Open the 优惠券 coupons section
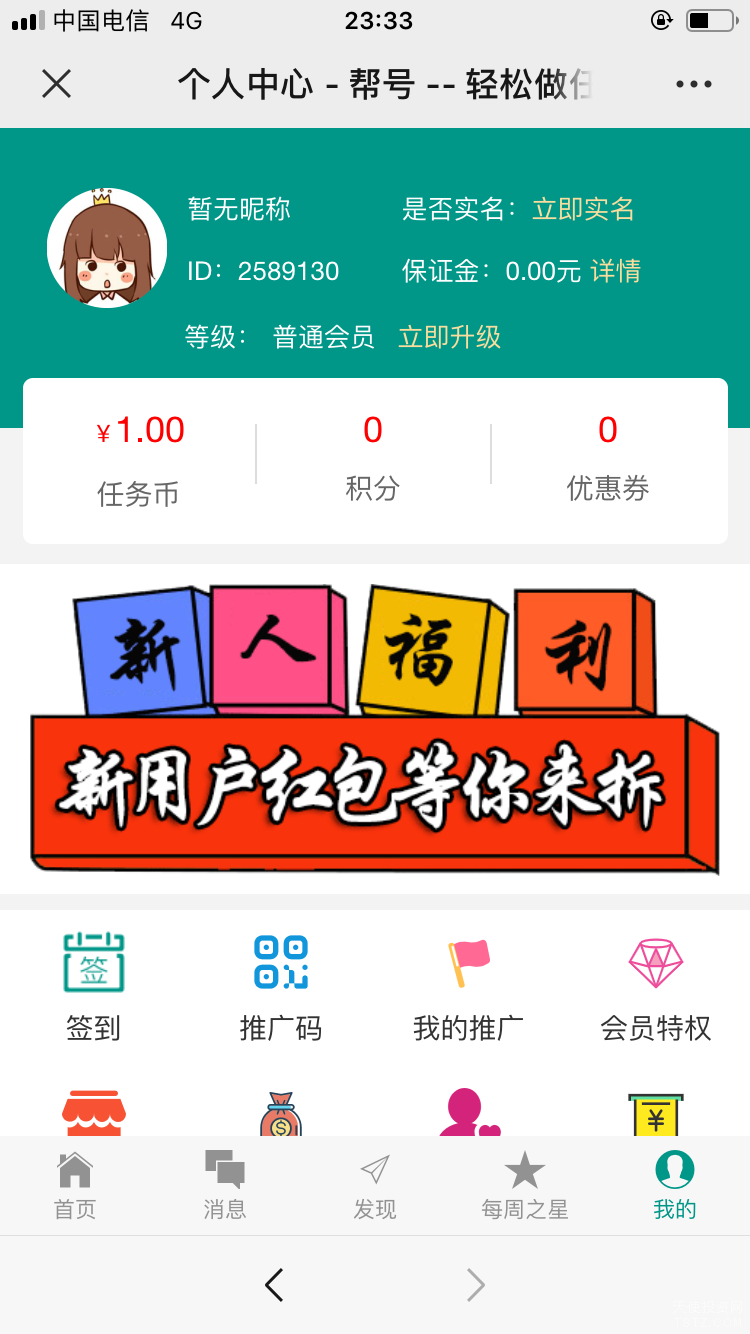 (608, 461)
